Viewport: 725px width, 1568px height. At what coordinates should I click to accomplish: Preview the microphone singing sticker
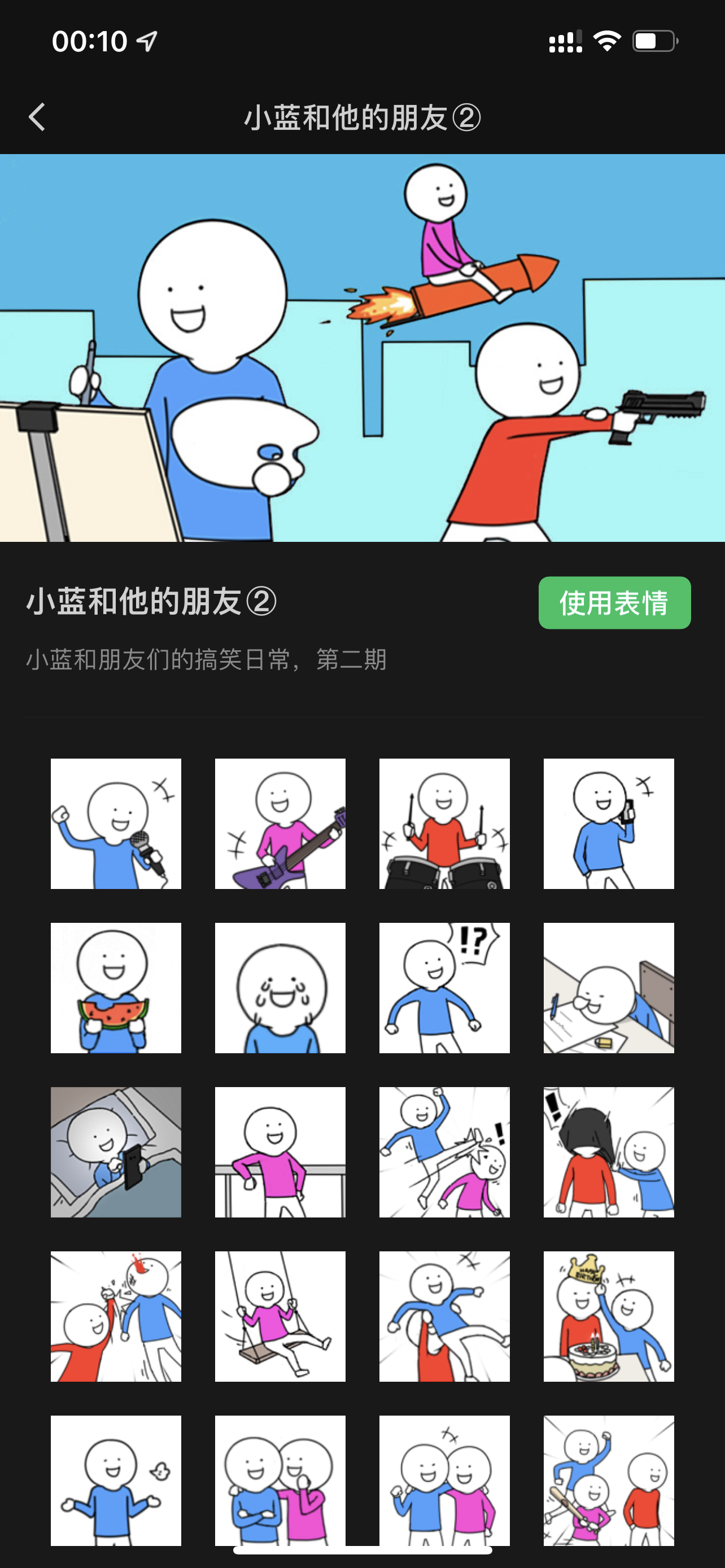(116, 824)
